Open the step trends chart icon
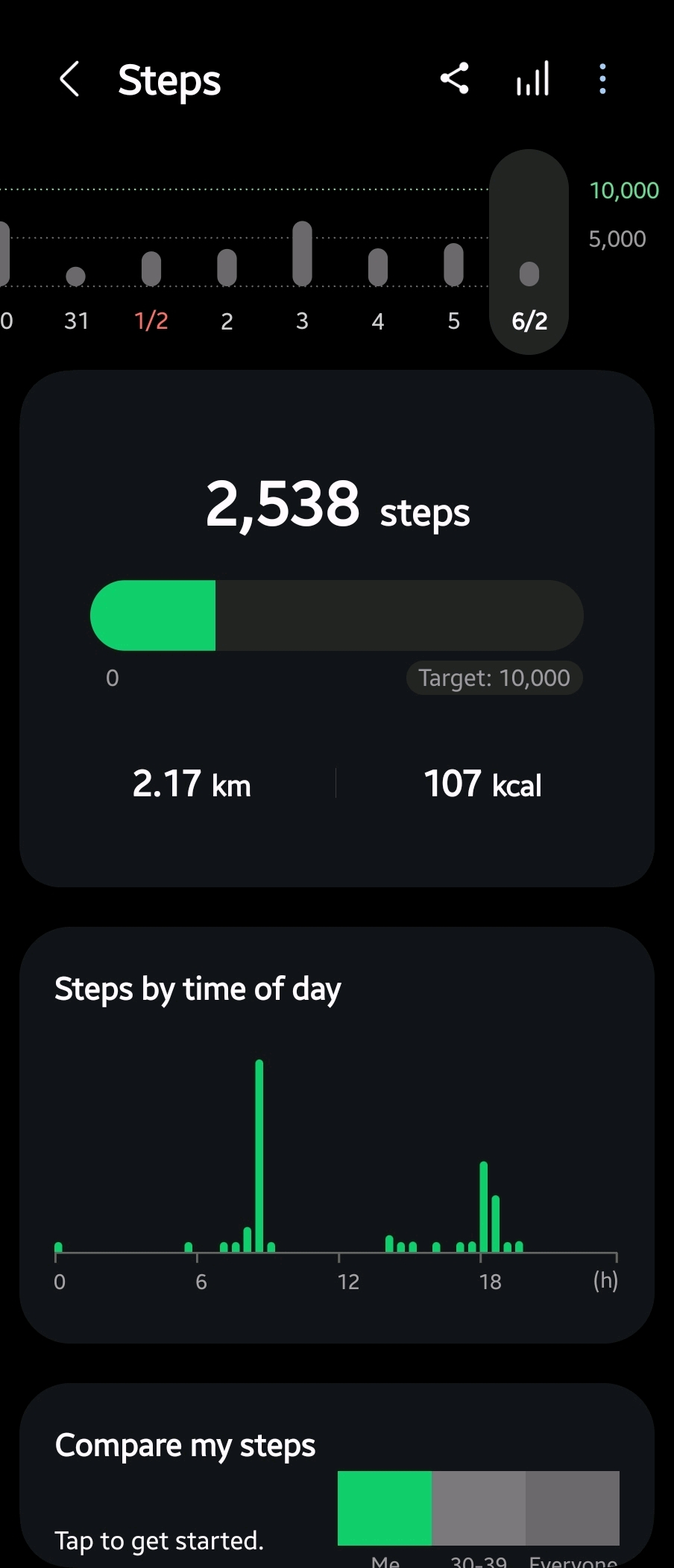The width and height of the screenshot is (674, 1568). pos(533,78)
